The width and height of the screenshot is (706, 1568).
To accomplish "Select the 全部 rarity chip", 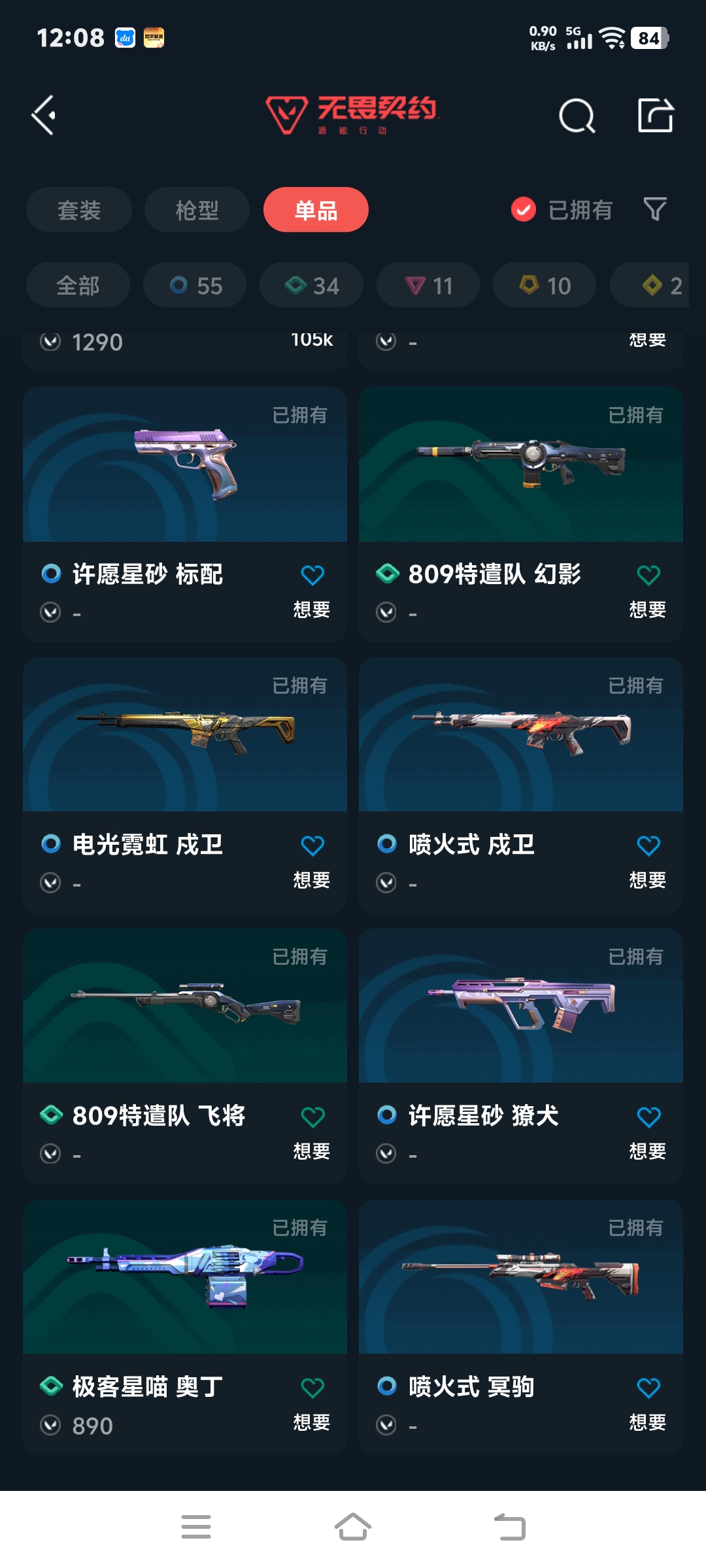I will click(78, 285).
